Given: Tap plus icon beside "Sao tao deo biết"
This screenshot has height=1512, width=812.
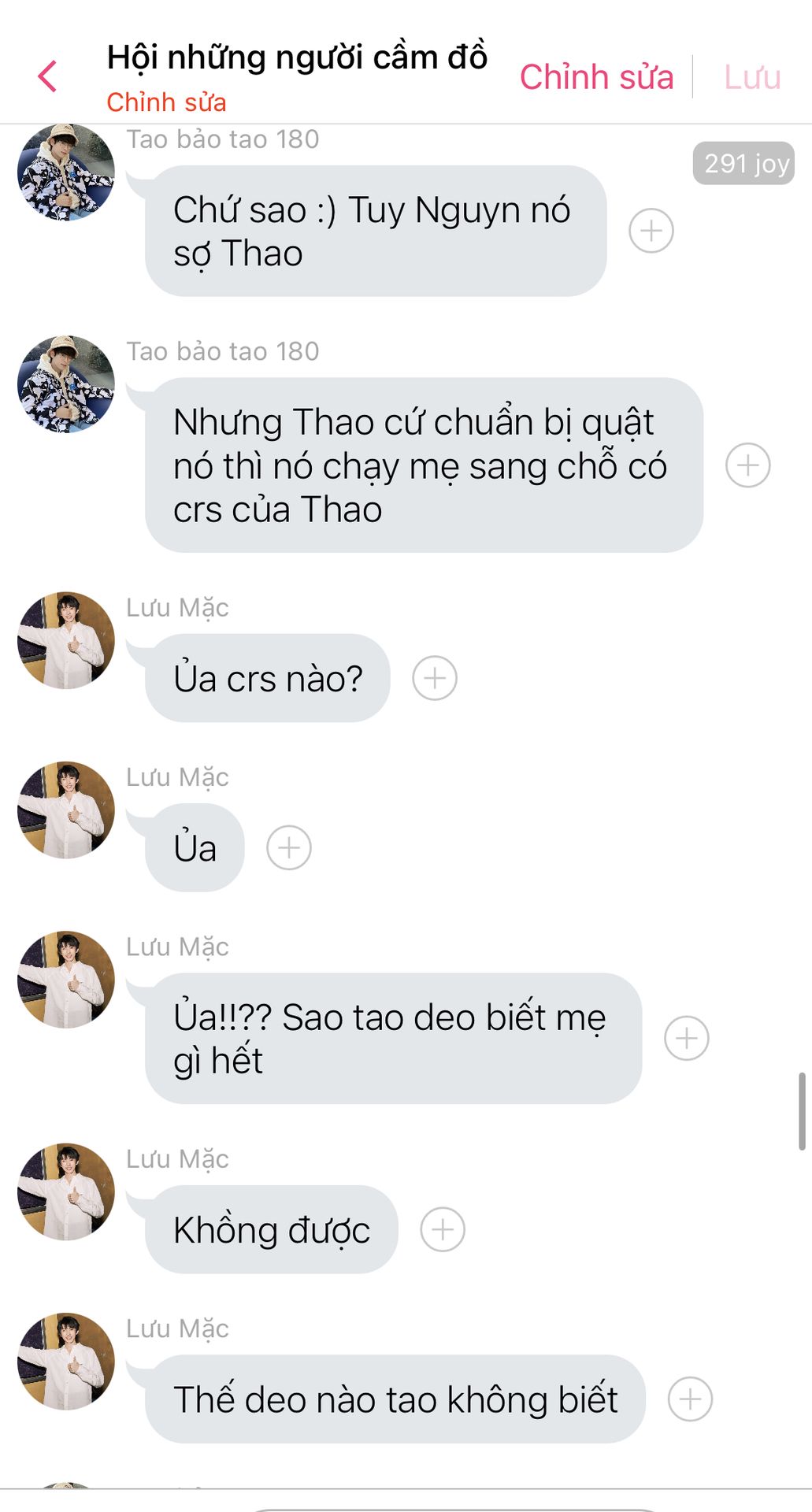Looking at the screenshot, I should (687, 1038).
